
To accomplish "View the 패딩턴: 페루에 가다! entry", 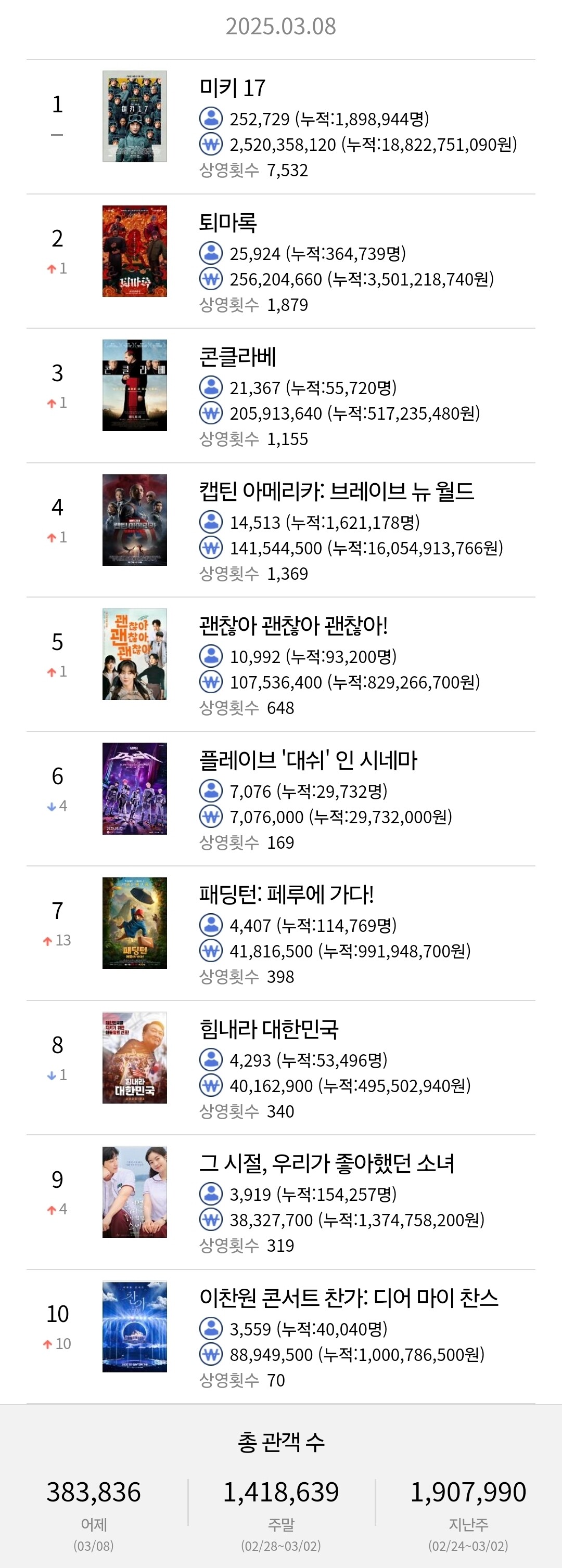I will click(x=280, y=933).
